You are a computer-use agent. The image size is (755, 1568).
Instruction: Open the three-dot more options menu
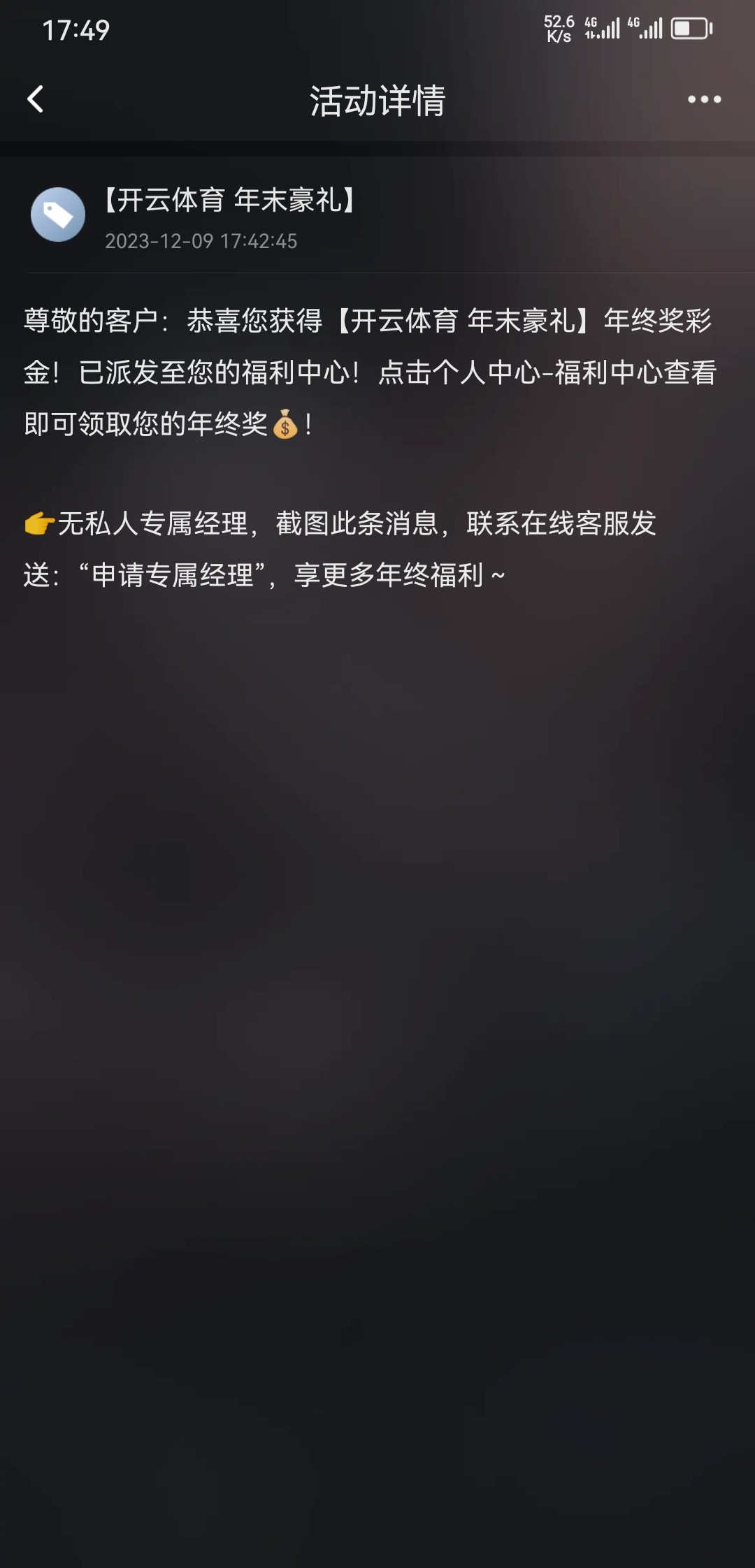pos(704,99)
